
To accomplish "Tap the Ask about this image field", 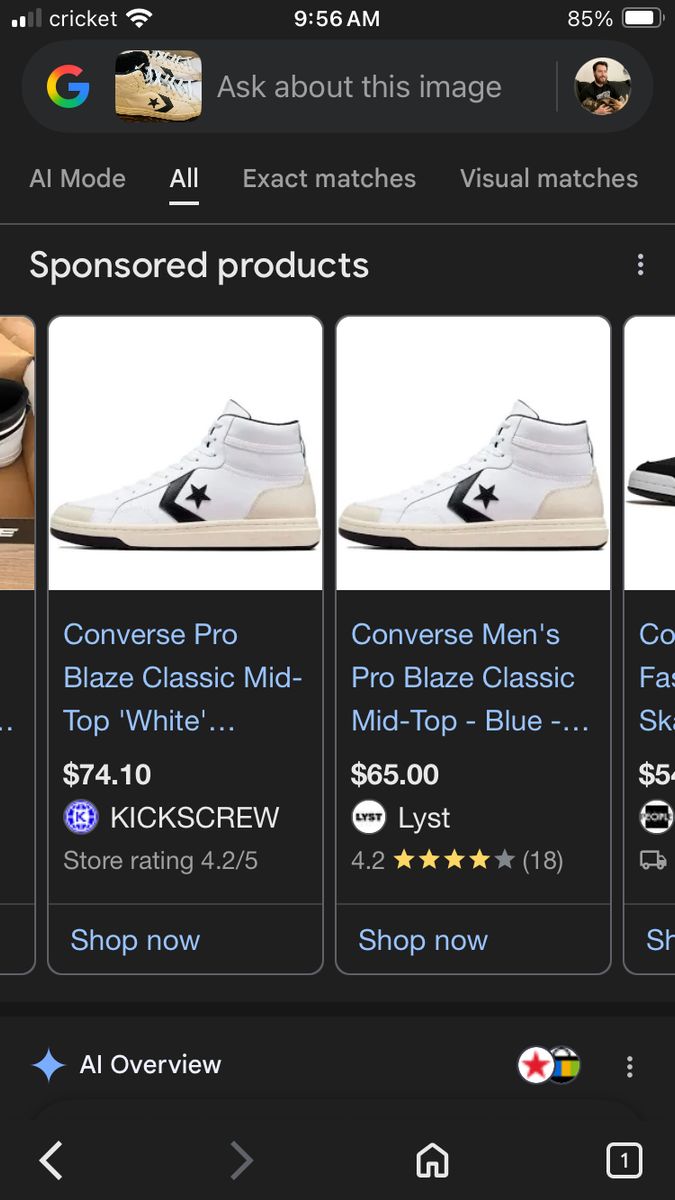I will click(360, 87).
